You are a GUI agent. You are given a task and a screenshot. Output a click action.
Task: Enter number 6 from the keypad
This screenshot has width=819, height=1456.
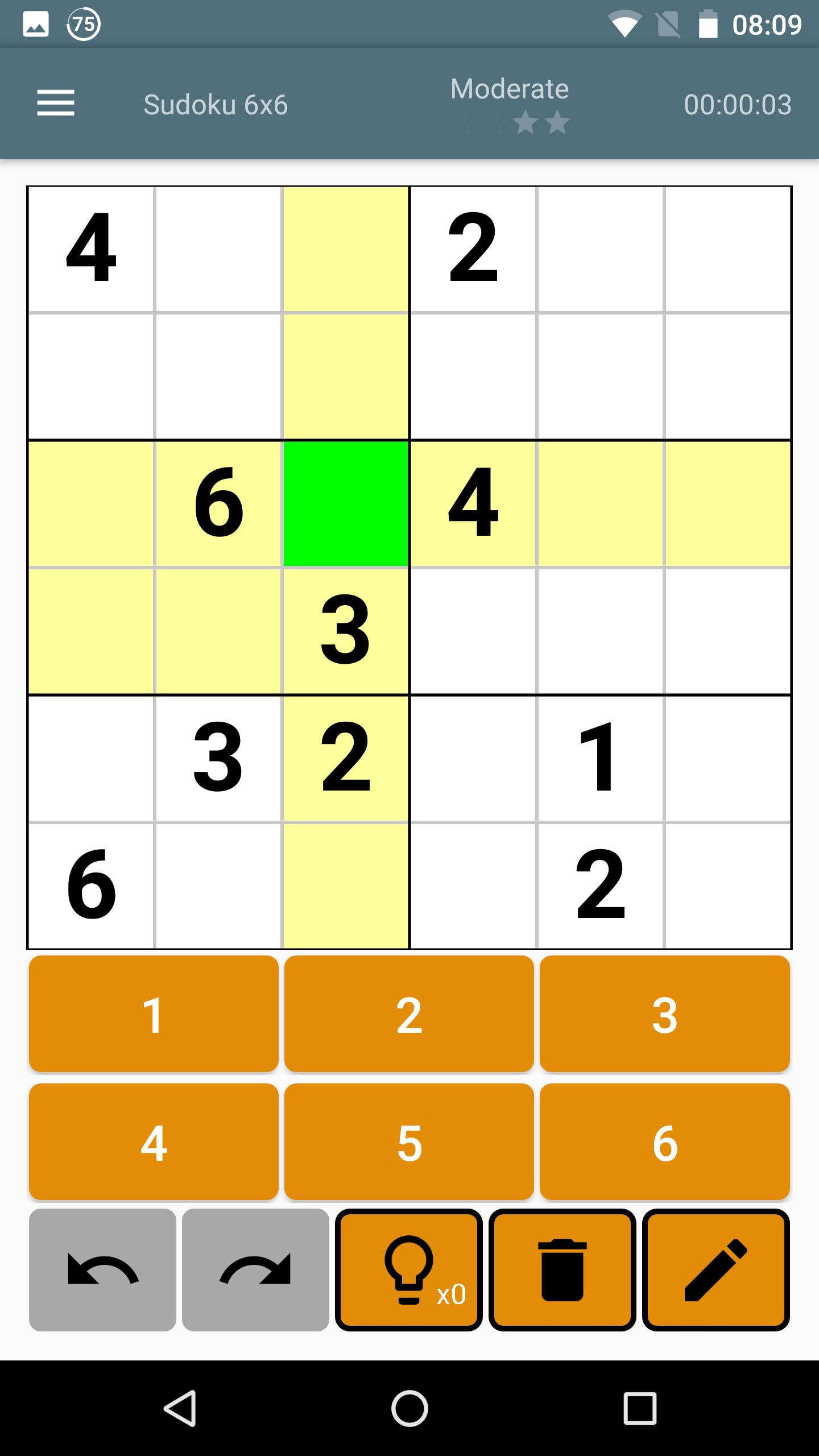point(665,1142)
